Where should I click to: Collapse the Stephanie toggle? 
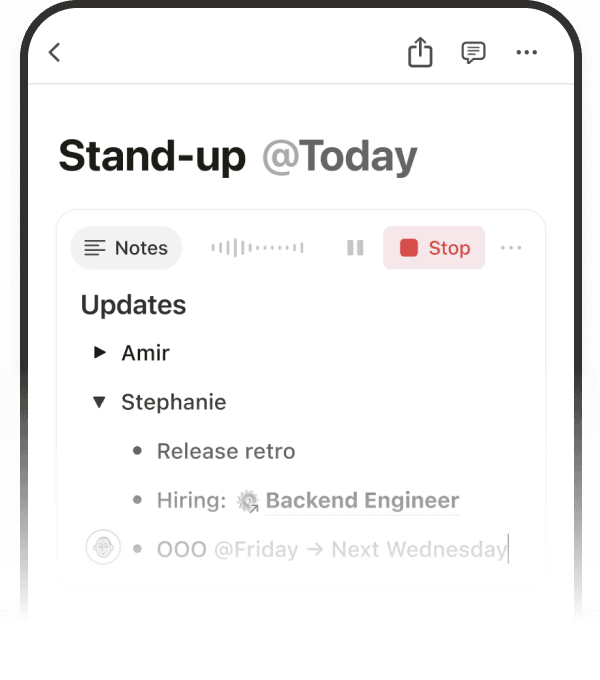(99, 402)
